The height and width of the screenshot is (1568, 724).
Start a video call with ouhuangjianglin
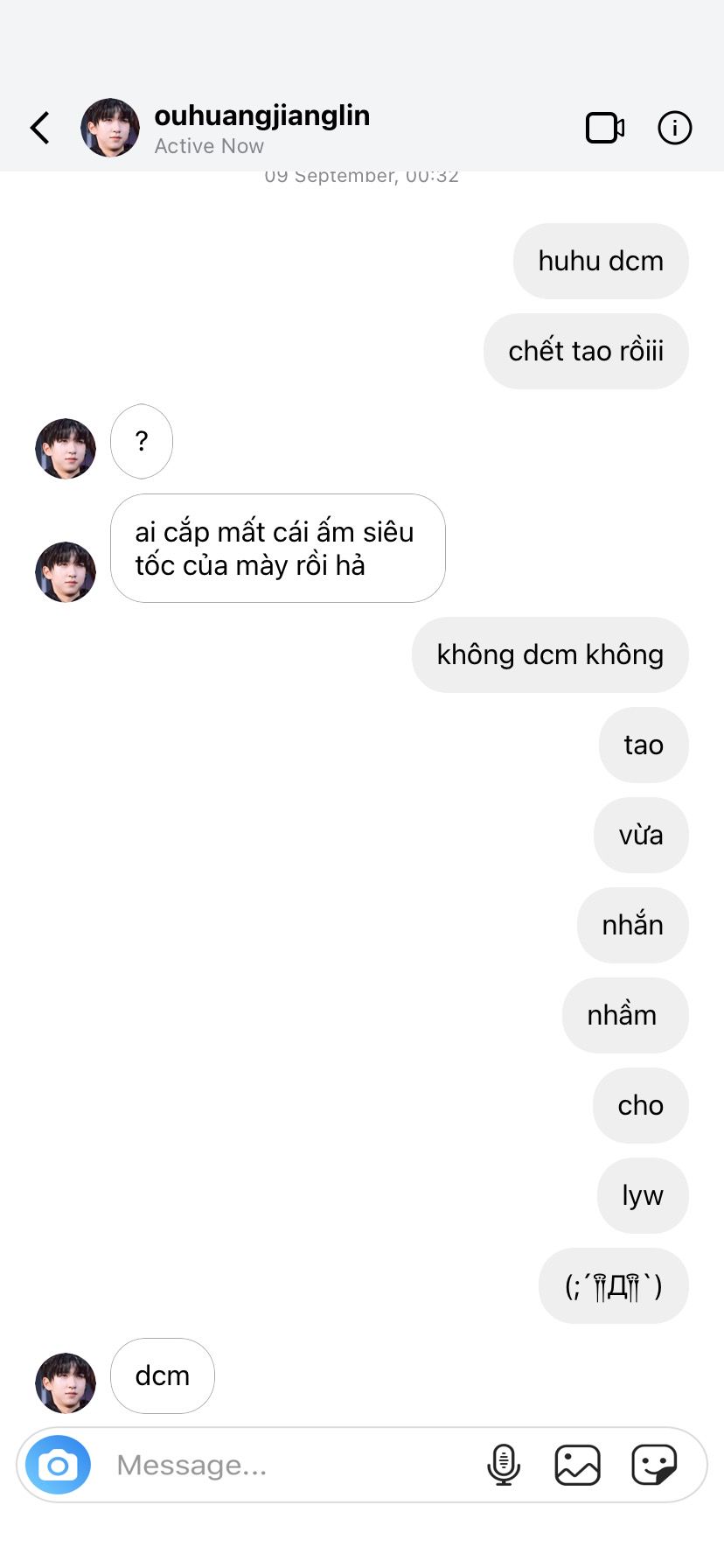(x=604, y=128)
